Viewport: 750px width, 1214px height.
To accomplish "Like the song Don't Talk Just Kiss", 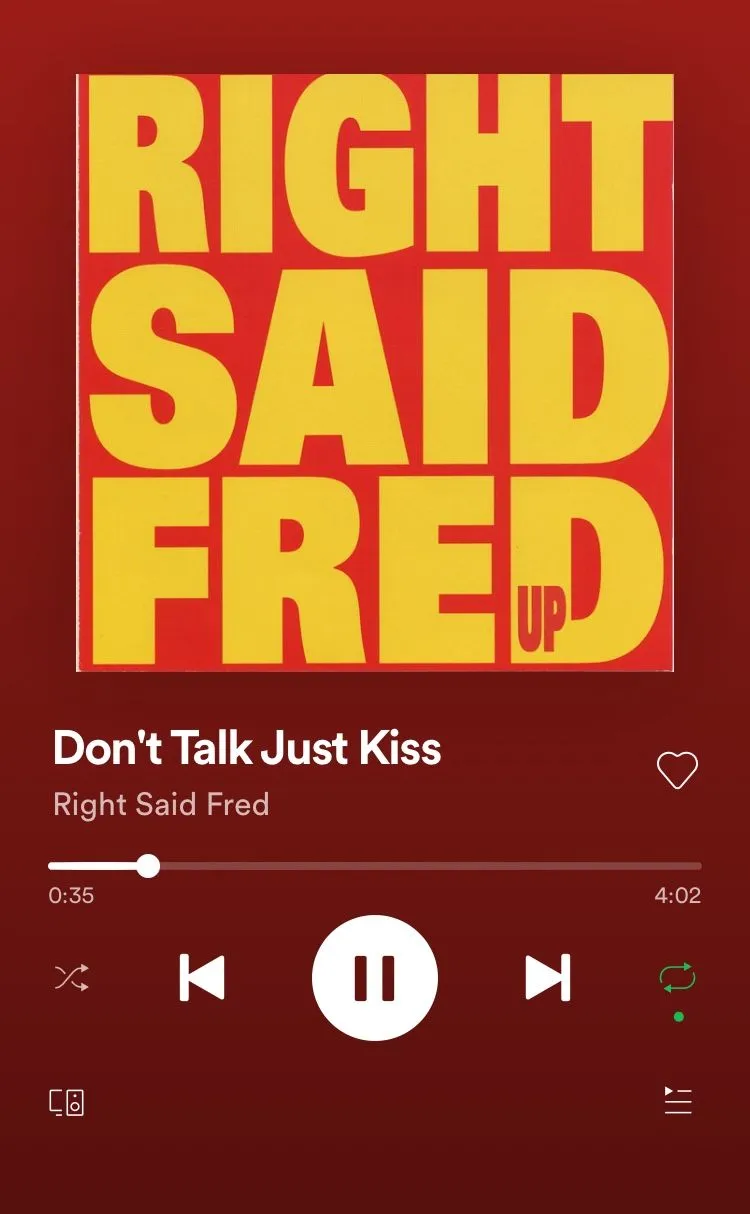I will tap(677, 770).
